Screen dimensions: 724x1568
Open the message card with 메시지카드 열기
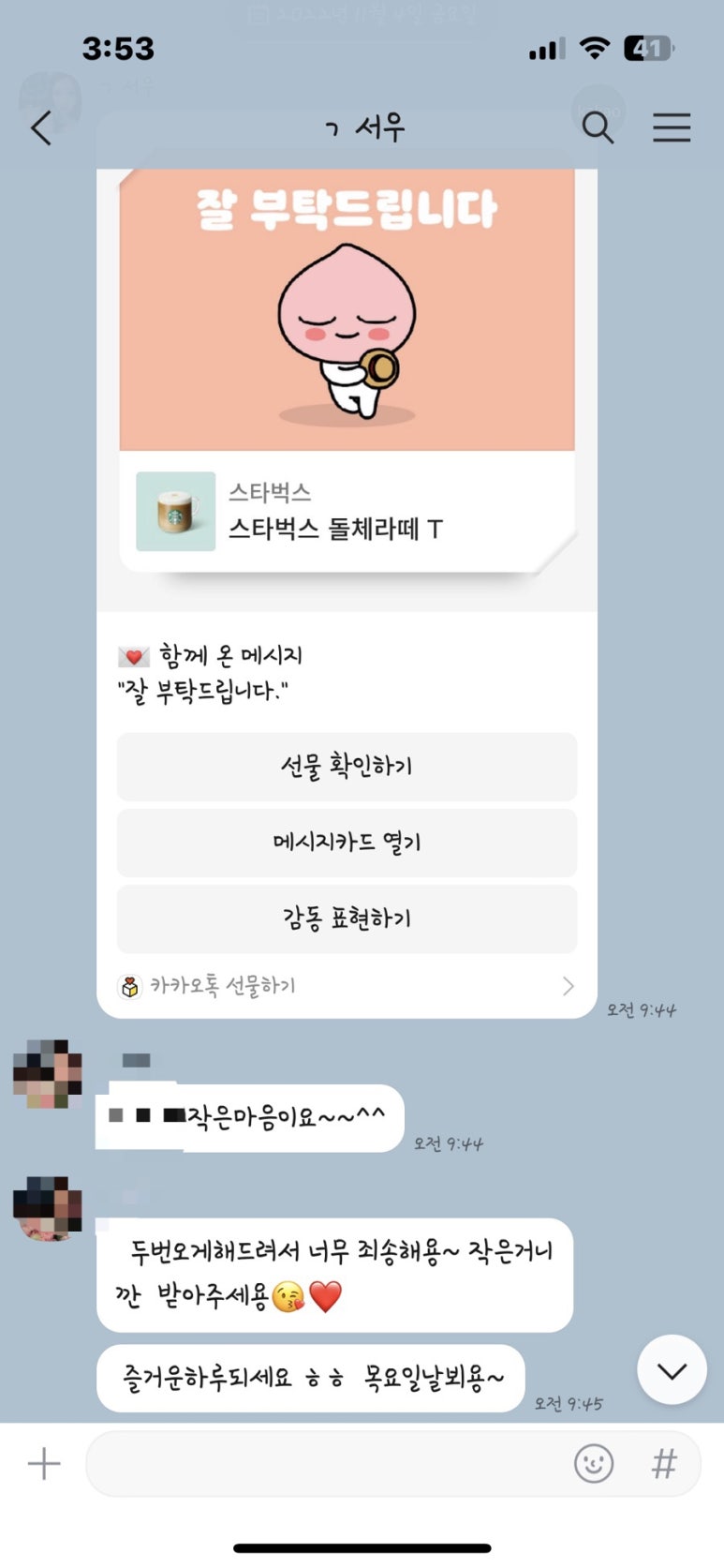pos(347,843)
